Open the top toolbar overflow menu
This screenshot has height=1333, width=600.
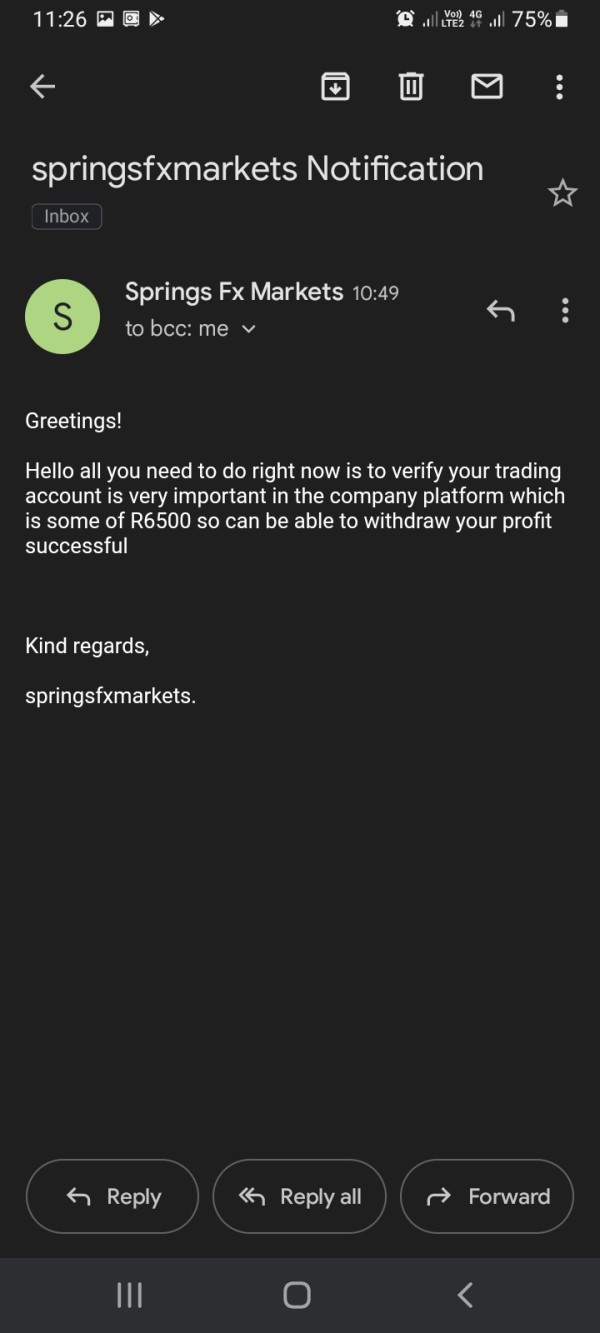click(x=559, y=88)
